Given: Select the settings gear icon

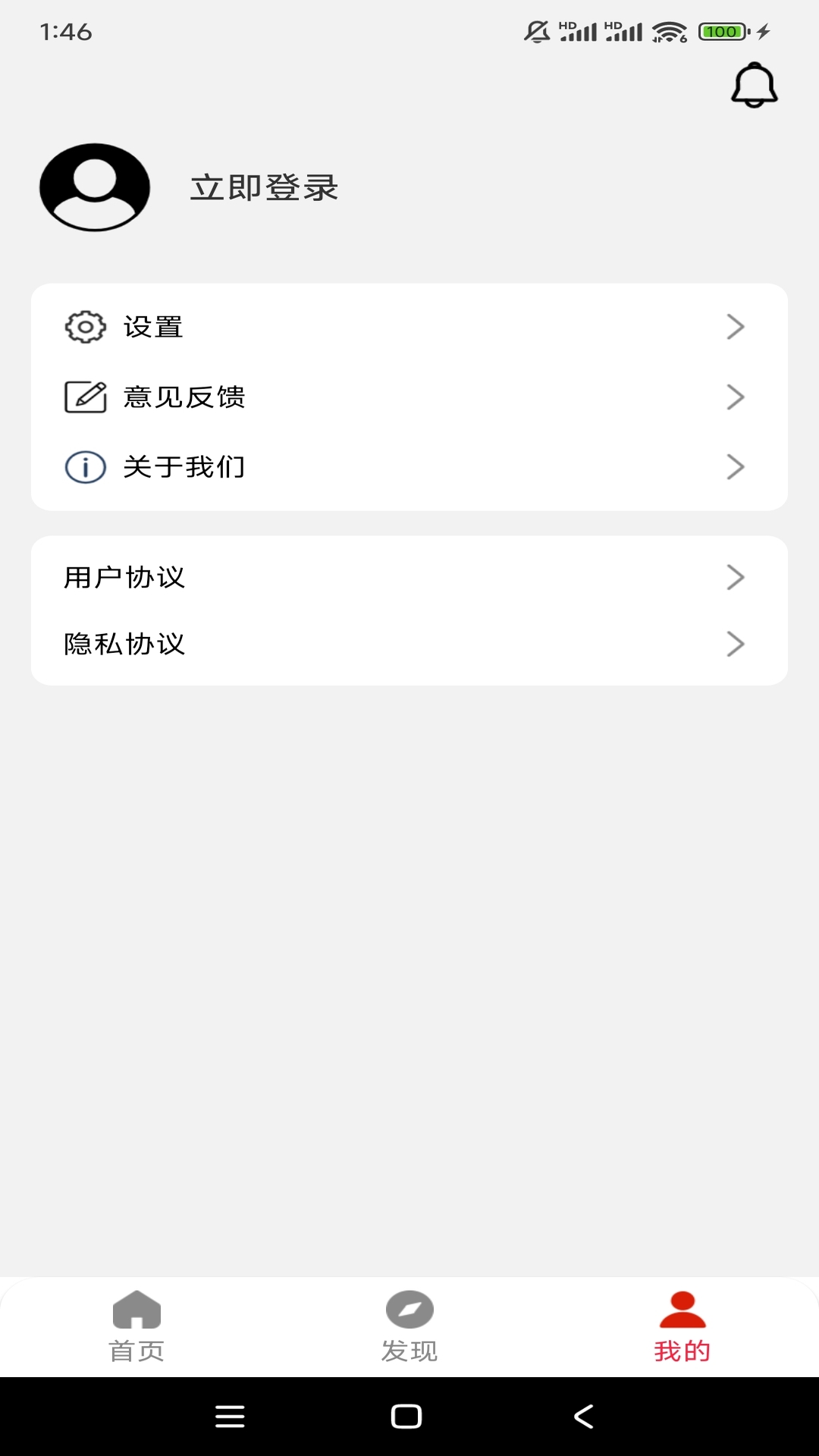Looking at the screenshot, I should coord(82,328).
